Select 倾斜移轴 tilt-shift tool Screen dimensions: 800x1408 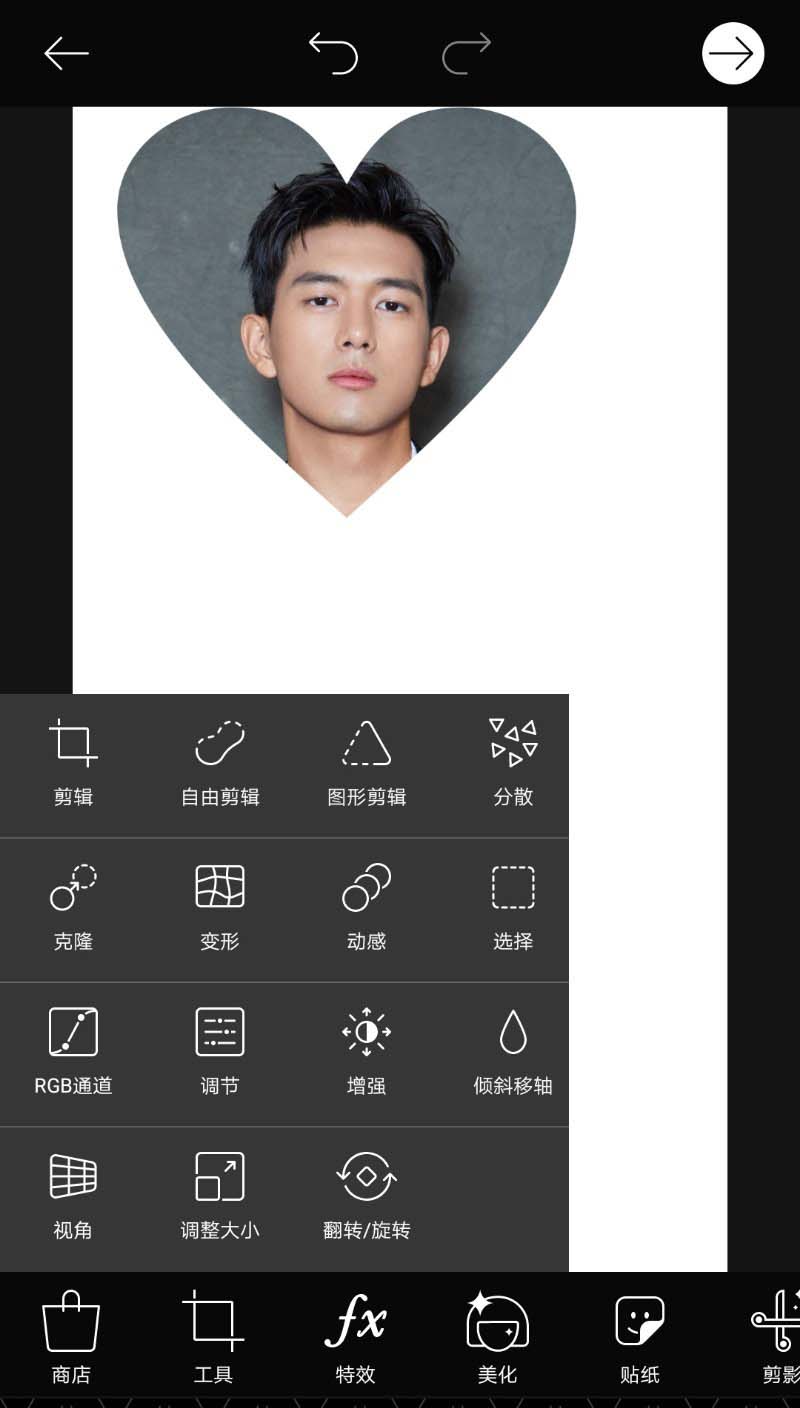[513, 1051]
